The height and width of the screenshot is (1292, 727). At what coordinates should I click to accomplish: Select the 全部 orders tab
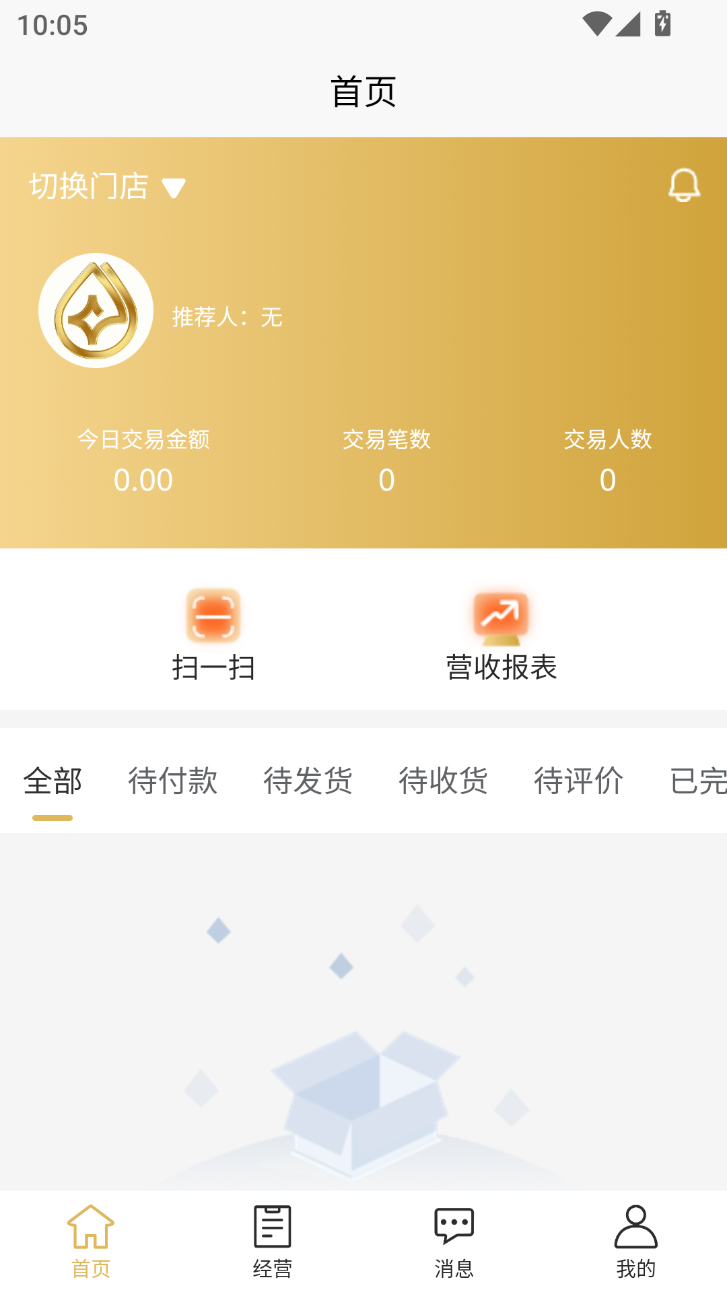coord(52,781)
